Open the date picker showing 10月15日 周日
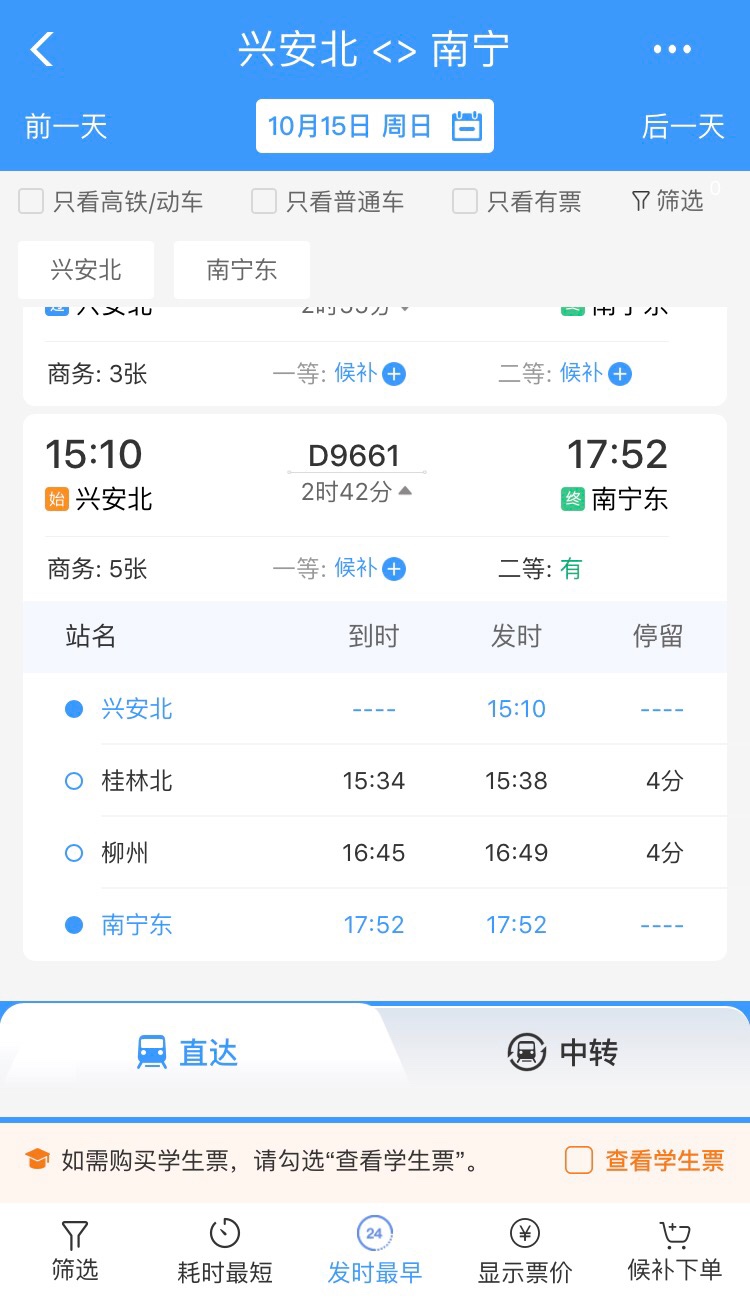750x1299 pixels. point(375,126)
